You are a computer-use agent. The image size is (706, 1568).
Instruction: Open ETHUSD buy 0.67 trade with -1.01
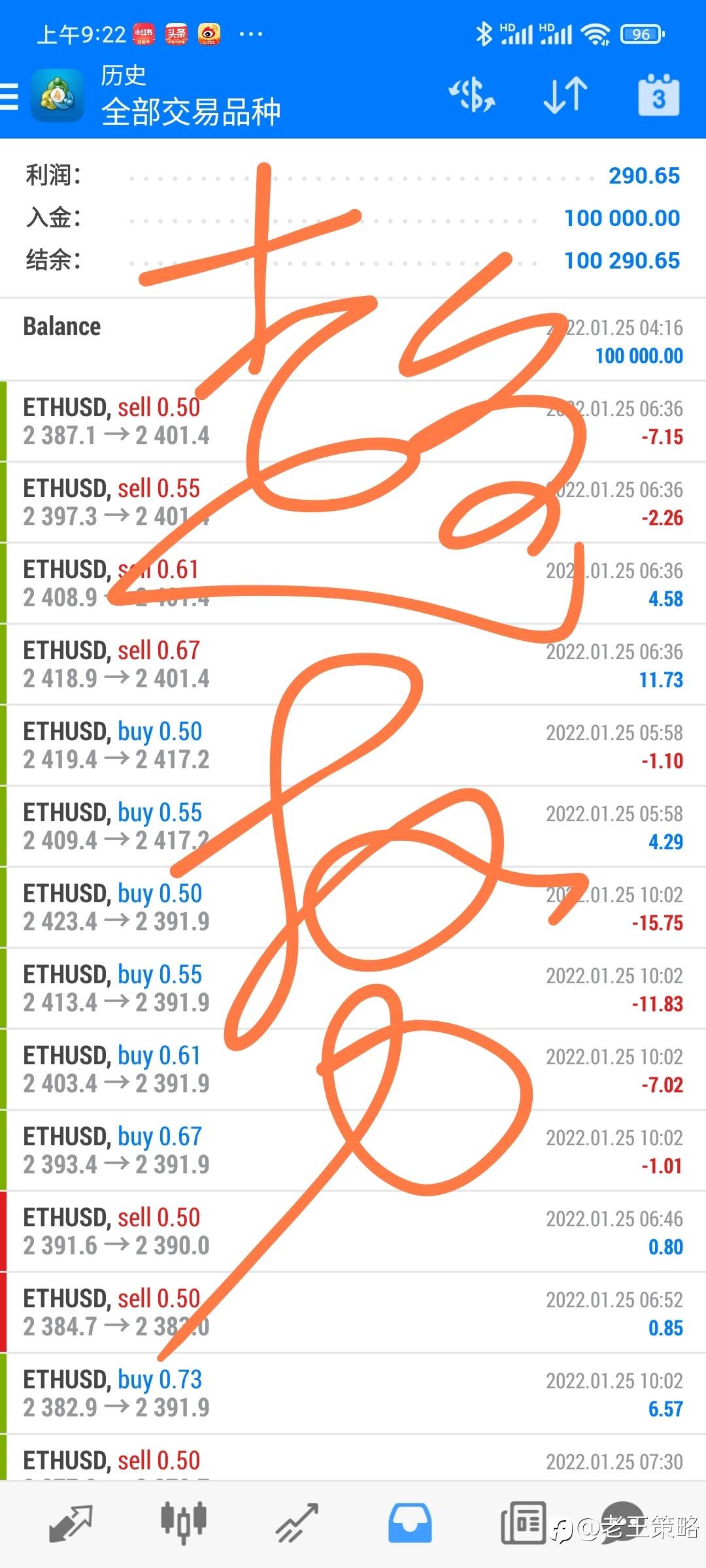click(x=353, y=1151)
